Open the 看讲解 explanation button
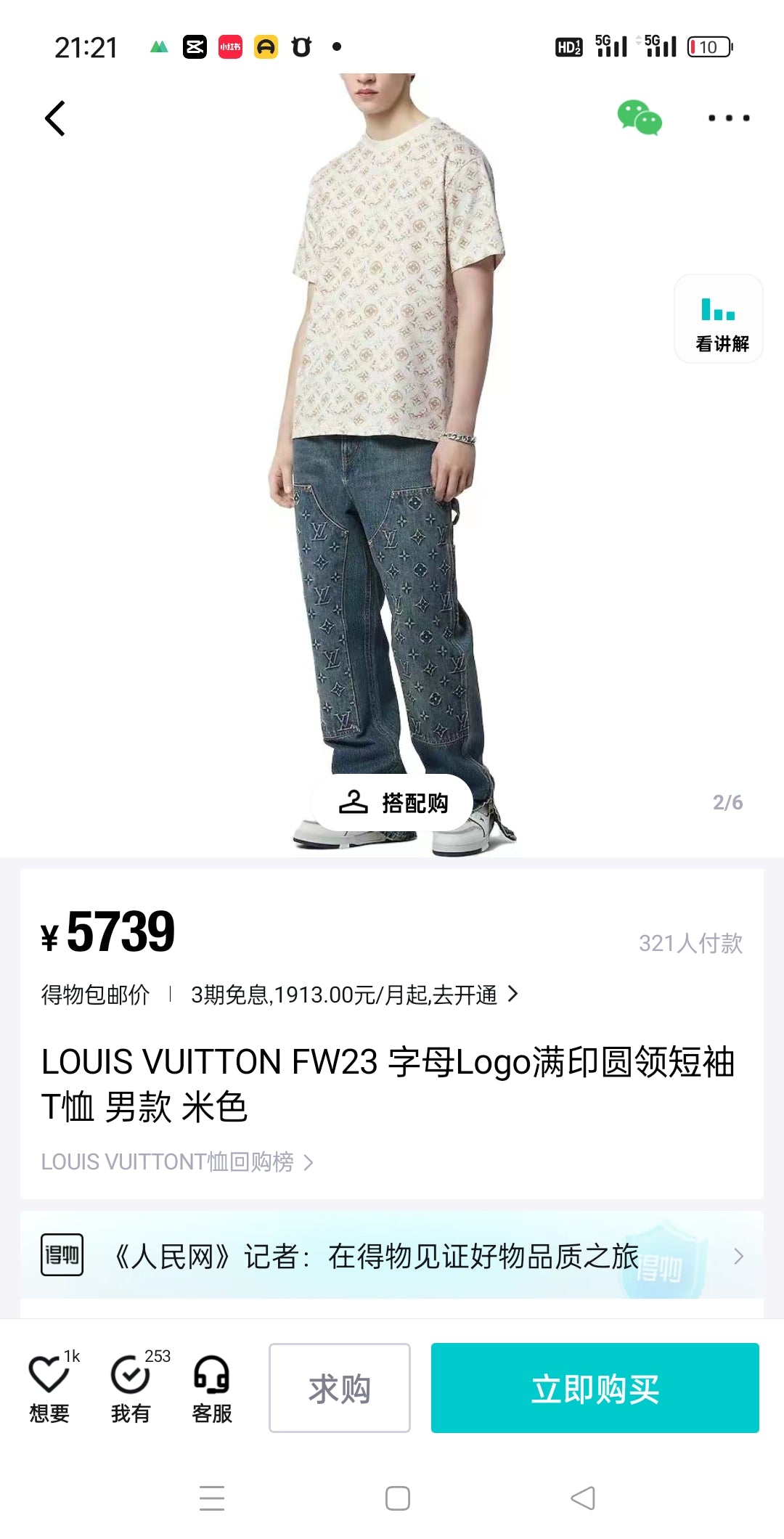The width and height of the screenshot is (784, 1539). (719, 319)
